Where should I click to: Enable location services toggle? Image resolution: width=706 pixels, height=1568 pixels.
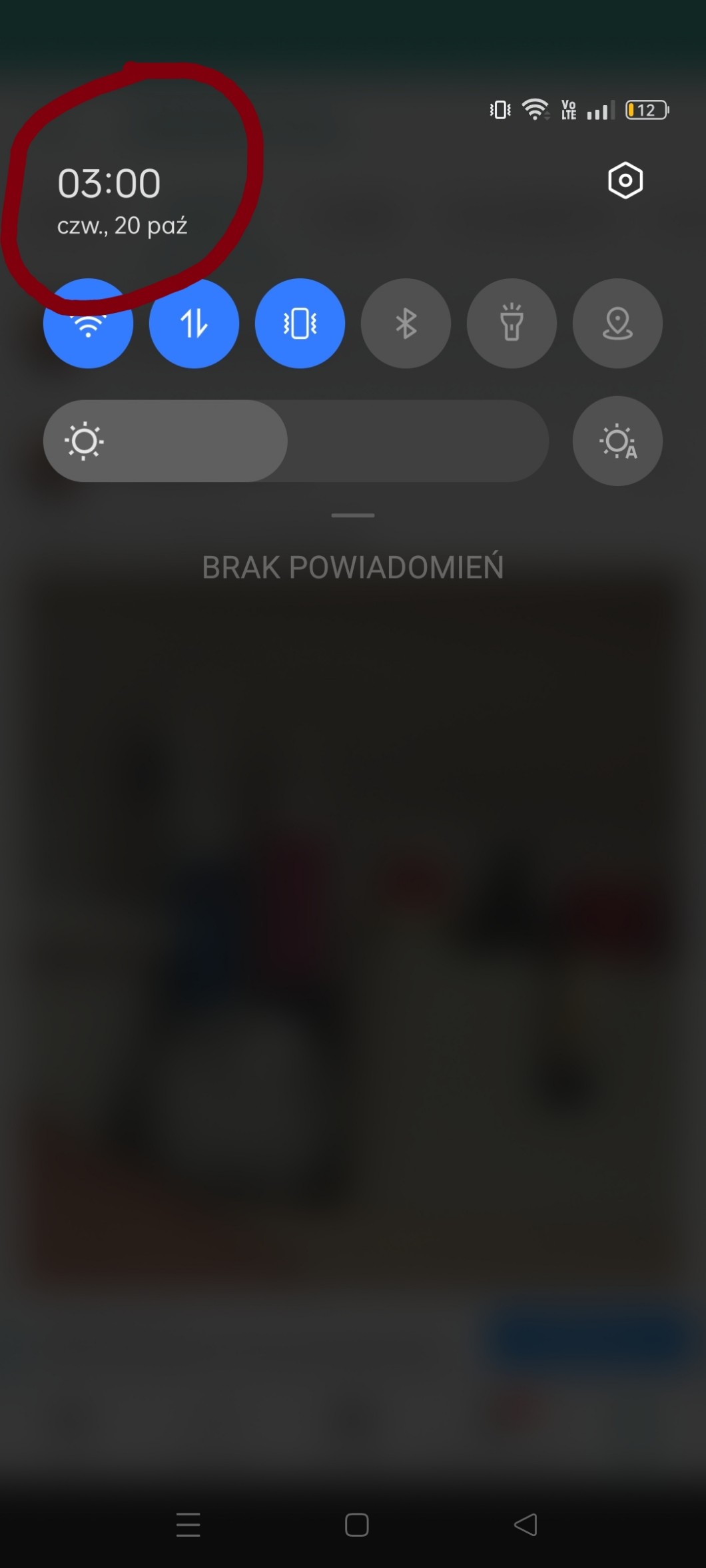coord(617,324)
